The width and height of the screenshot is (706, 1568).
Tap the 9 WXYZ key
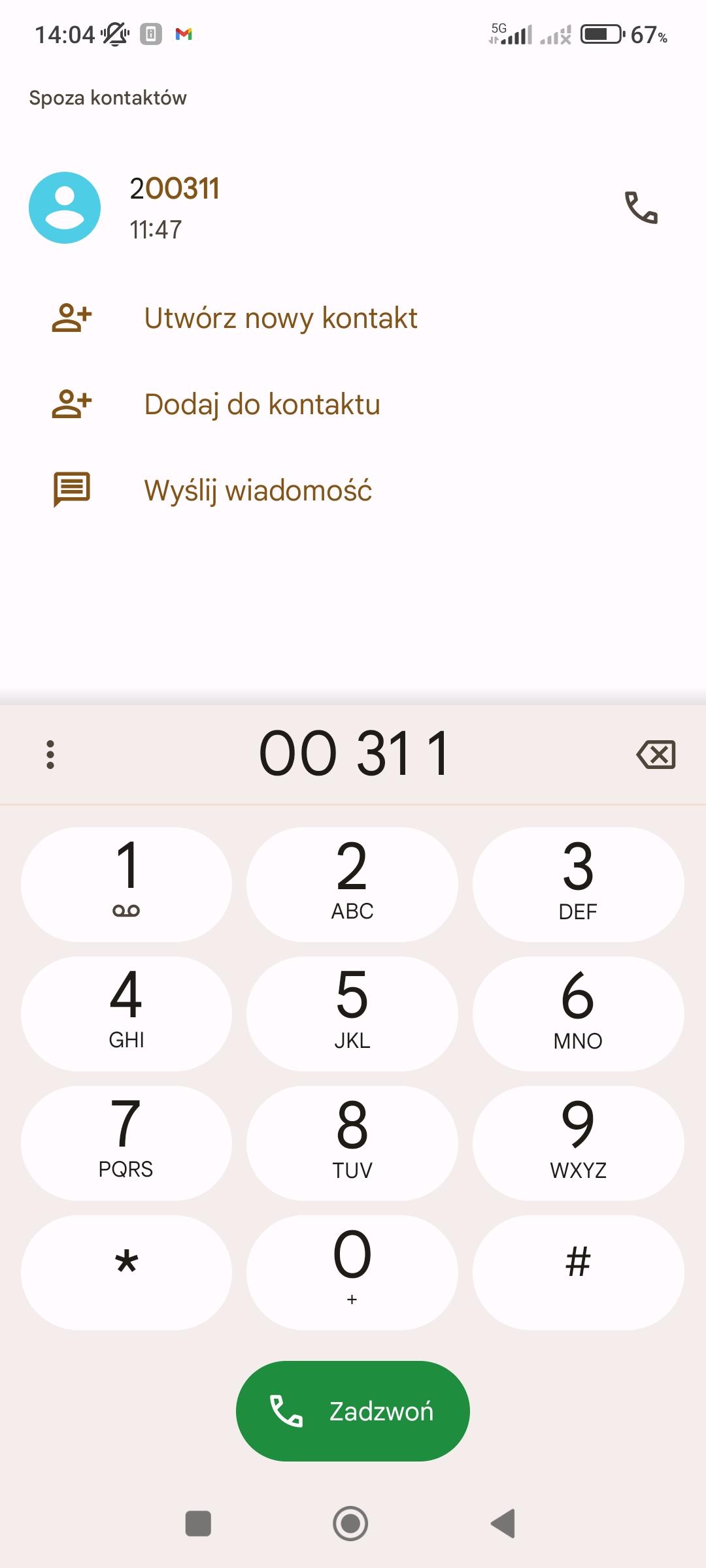point(578,1143)
